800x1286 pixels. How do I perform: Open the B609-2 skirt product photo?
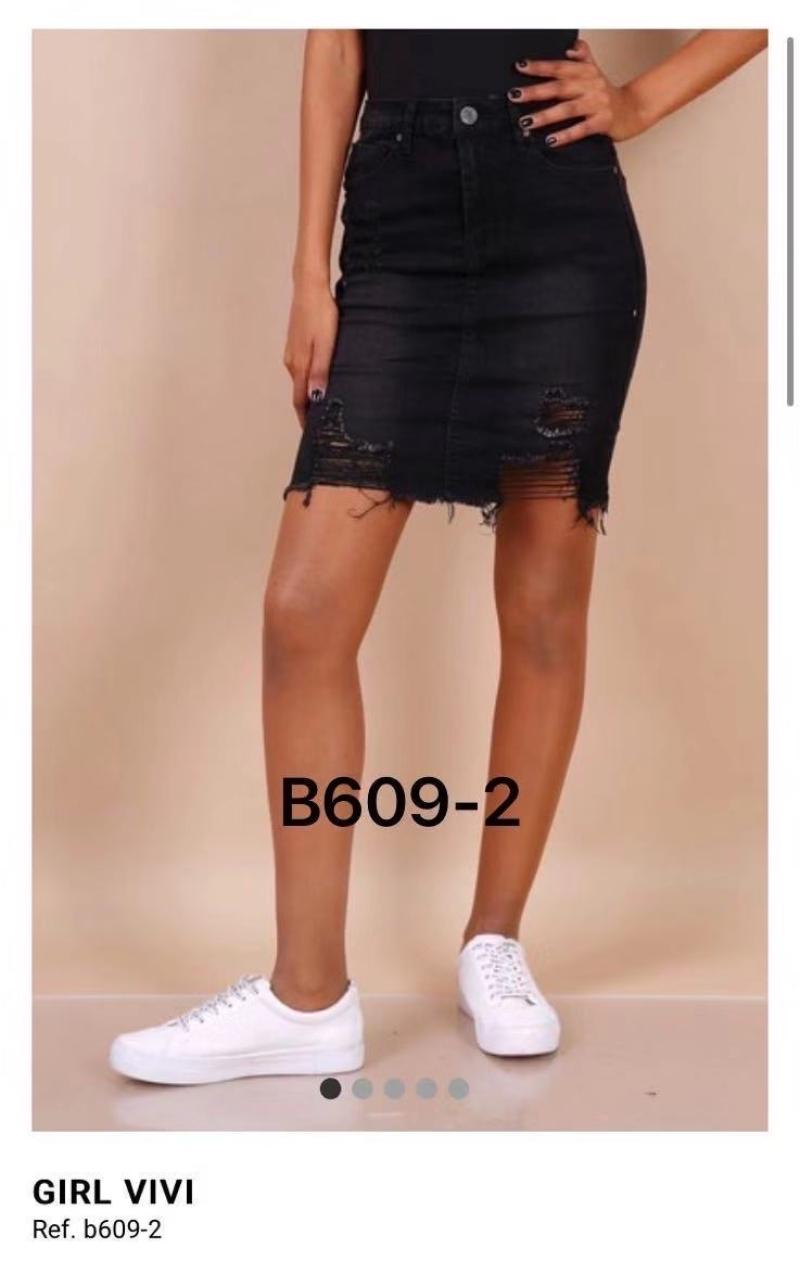400,580
